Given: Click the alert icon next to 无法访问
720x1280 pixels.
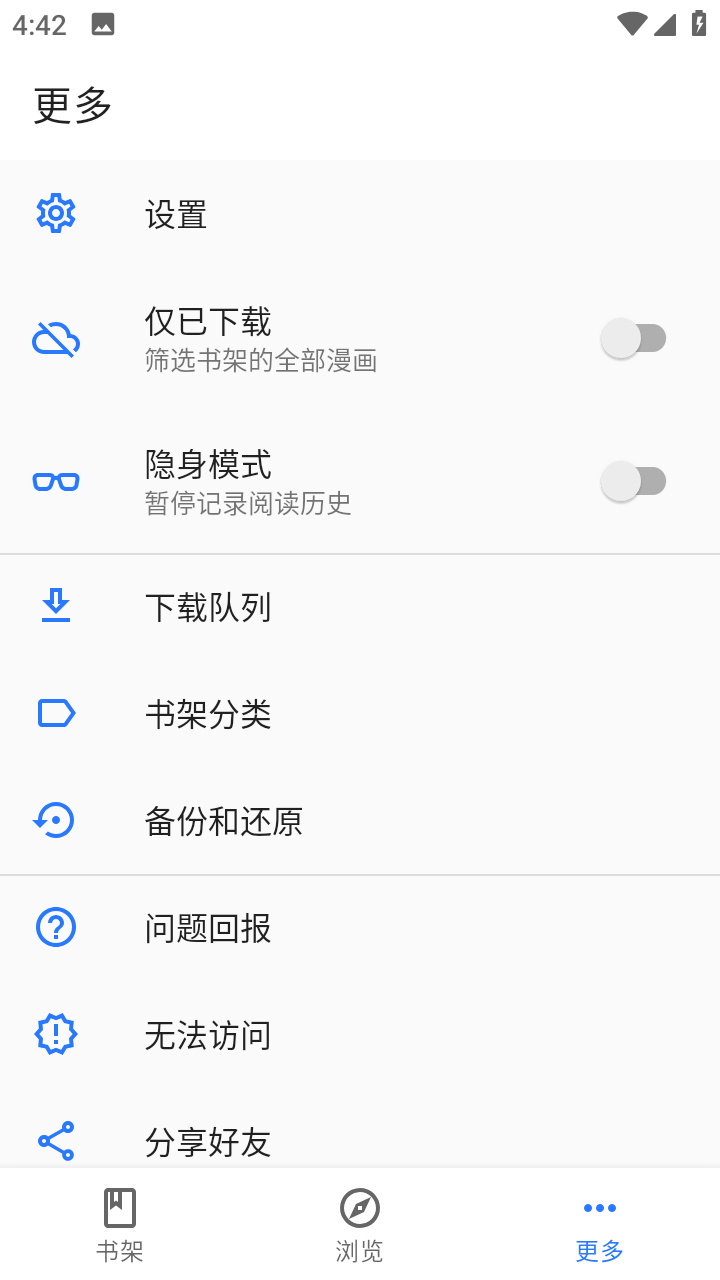Looking at the screenshot, I should point(56,1035).
